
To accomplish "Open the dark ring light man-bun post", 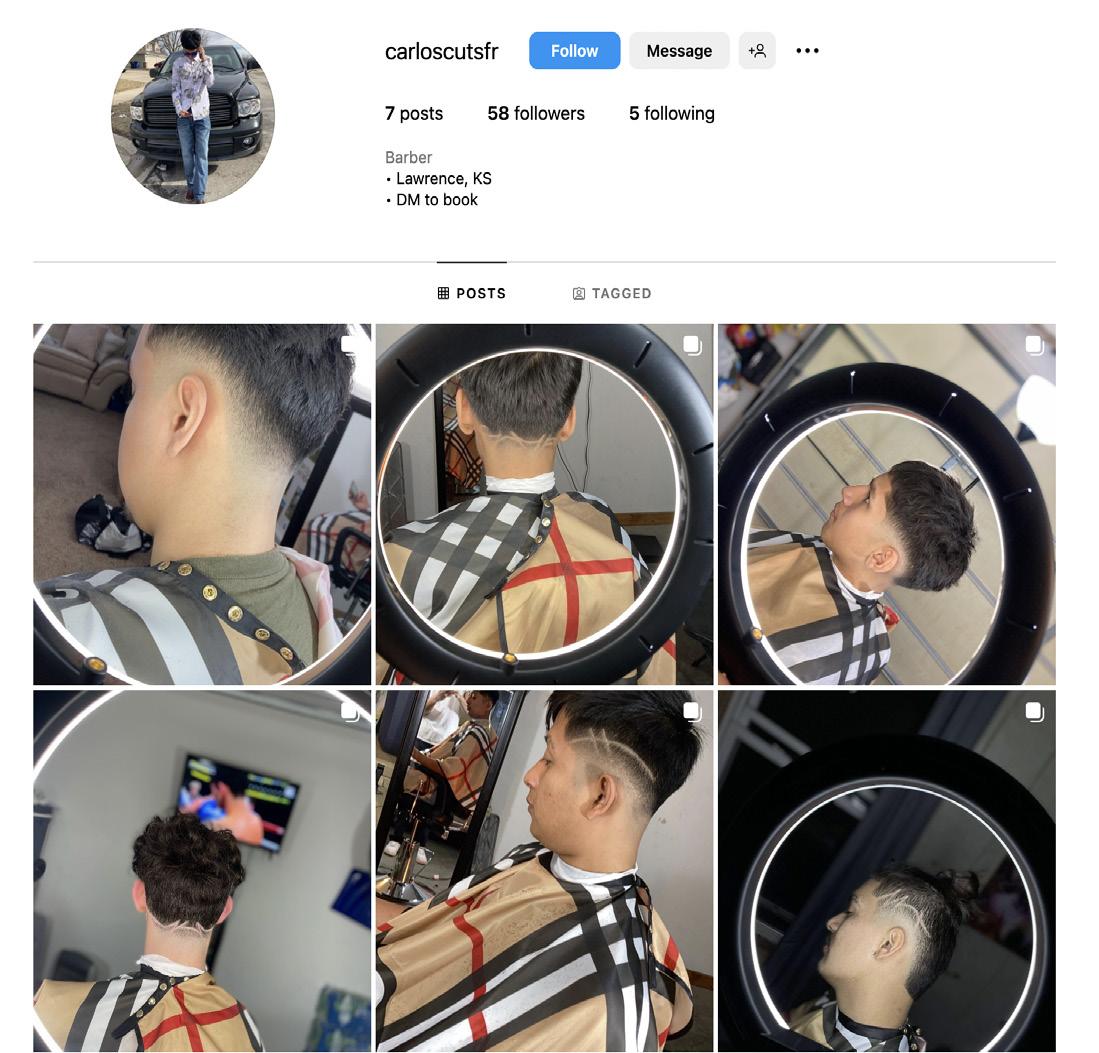I will point(886,870).
